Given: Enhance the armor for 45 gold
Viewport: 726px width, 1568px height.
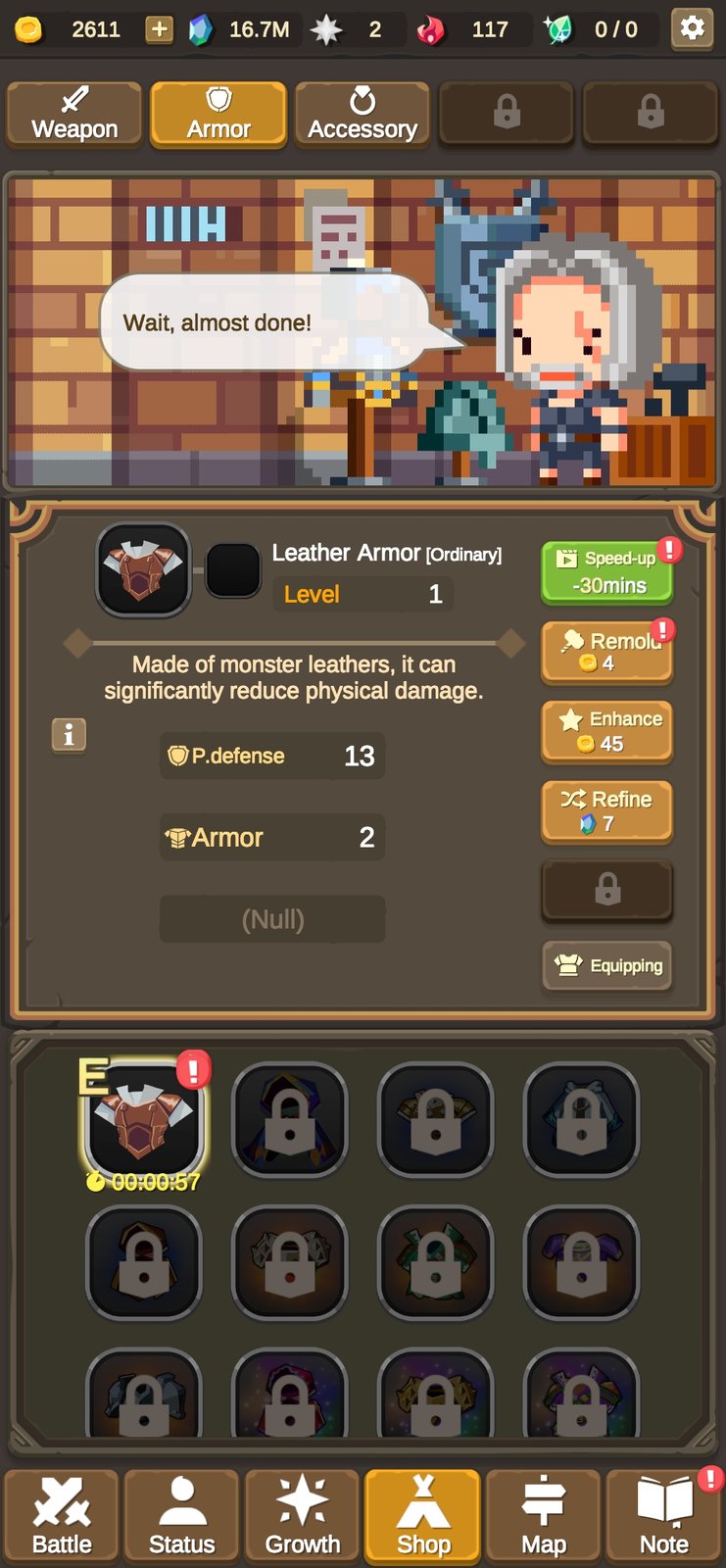Looking at the screenshot, I should 607,732.
